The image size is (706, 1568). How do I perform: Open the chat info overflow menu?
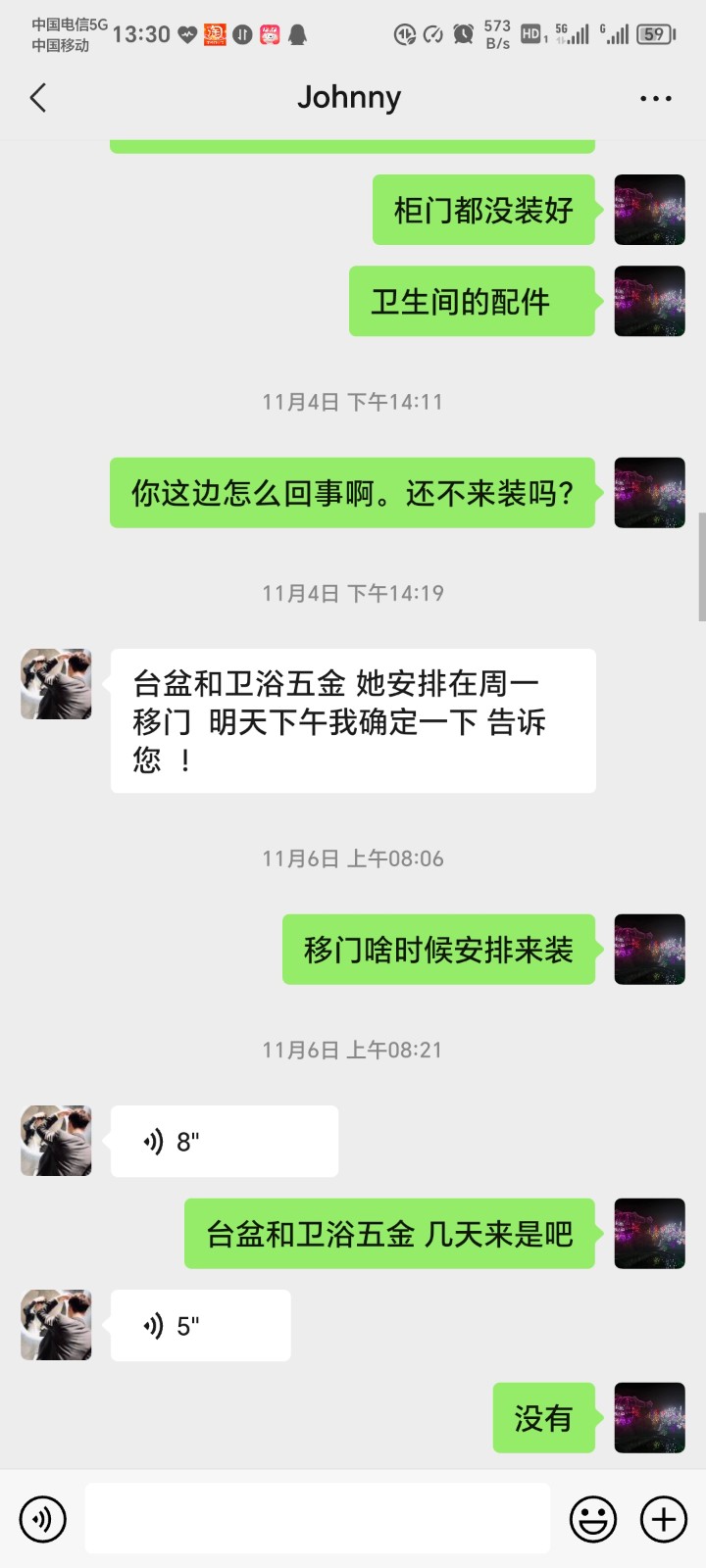coord(655,98)
